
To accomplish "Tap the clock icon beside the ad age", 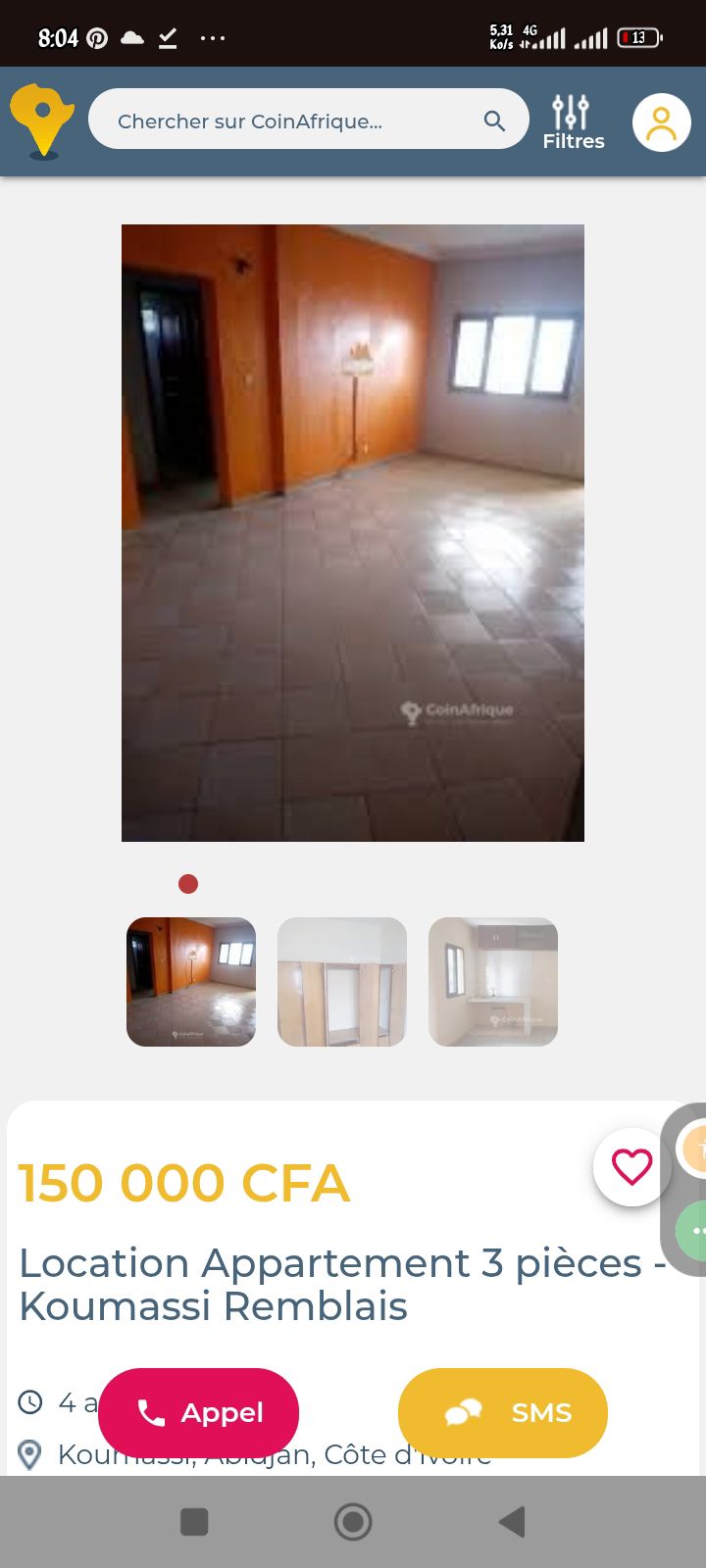I will (30, 1403).
